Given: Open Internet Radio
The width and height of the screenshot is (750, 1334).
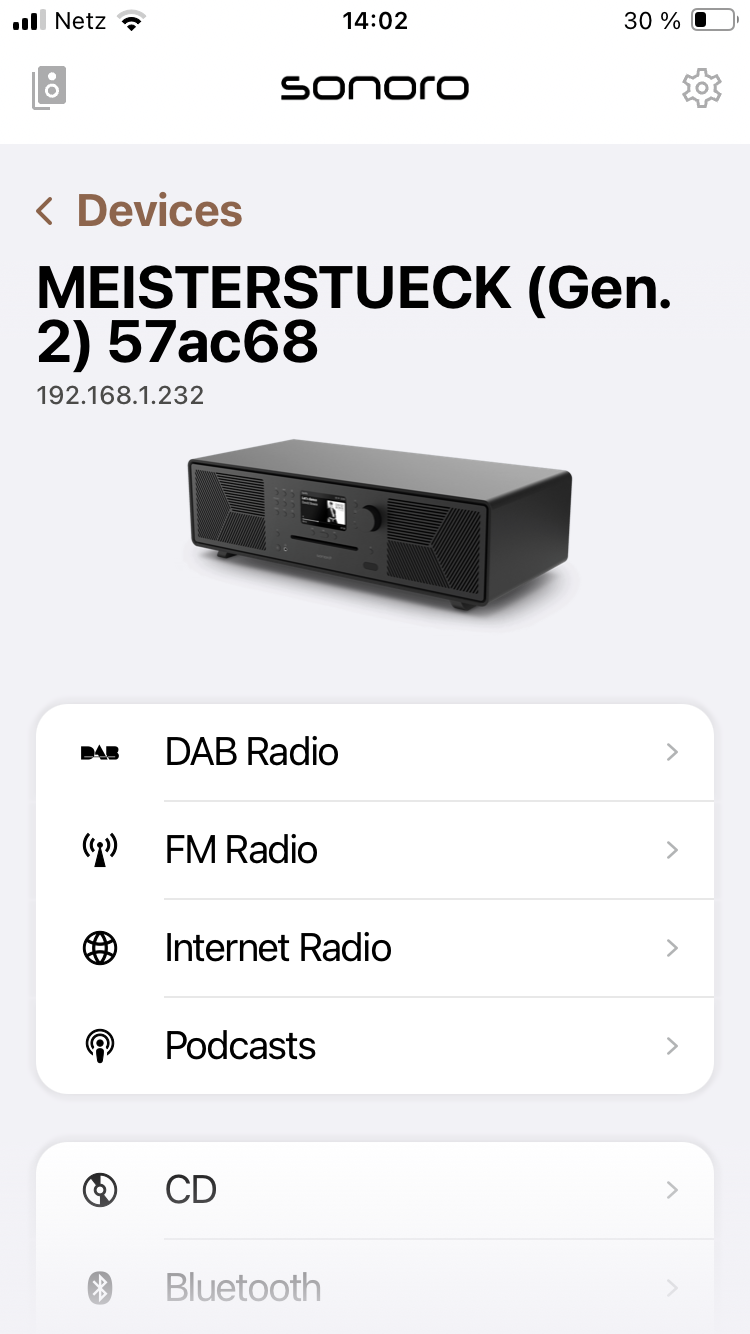Looking at the screenshot, I should 375,948.
